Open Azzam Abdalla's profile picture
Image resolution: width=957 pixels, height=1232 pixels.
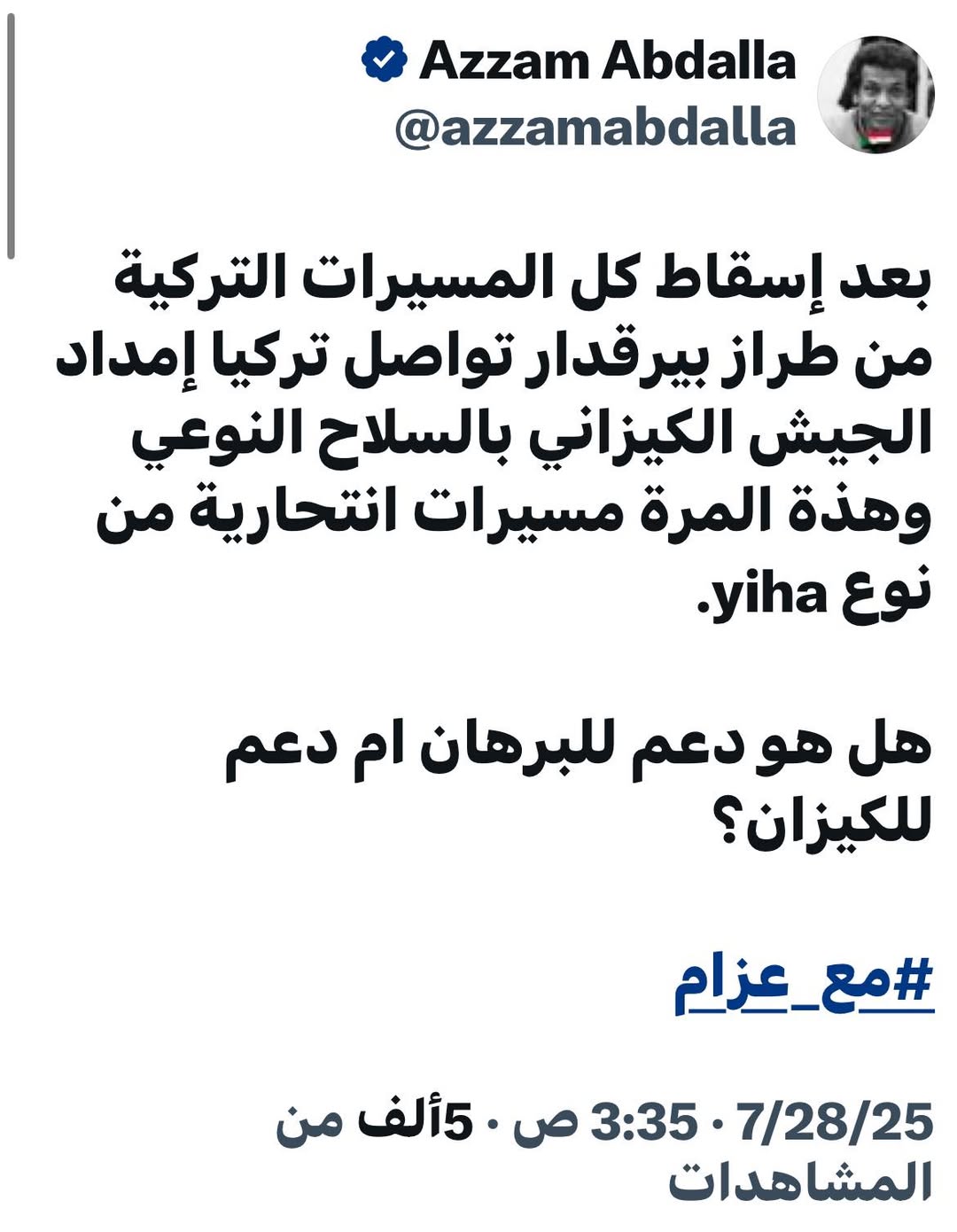(875, 95)
